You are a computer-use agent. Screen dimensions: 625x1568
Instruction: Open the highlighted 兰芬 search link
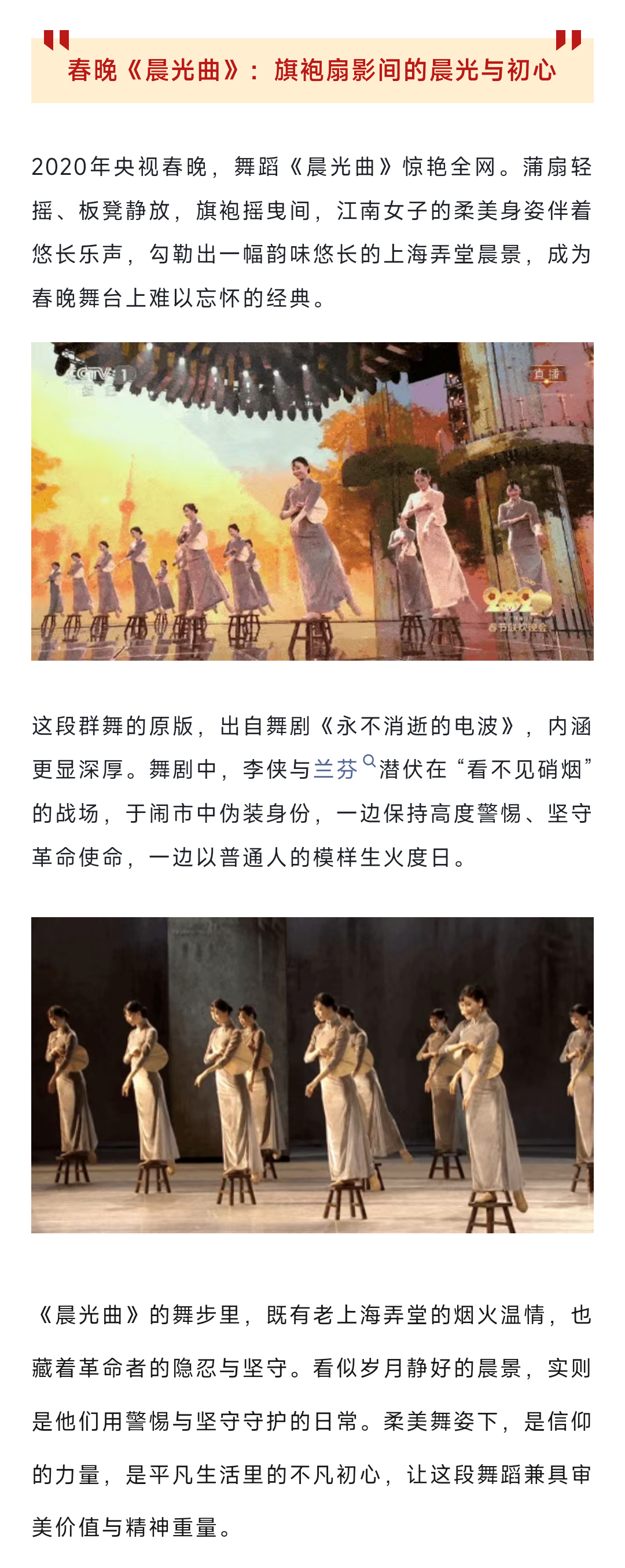(336, 770)
